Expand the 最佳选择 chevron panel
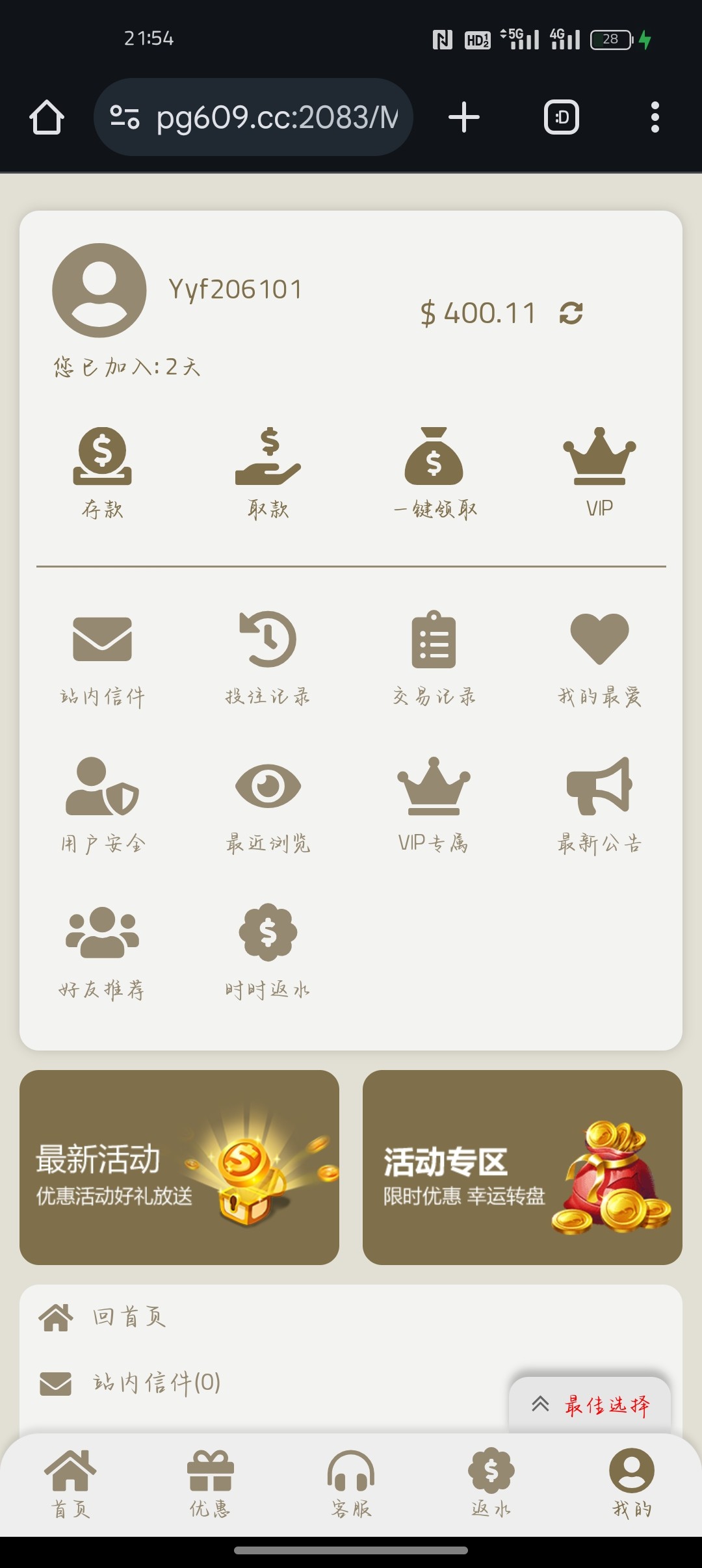The image size is (702, 1568). coord(539,1404)
